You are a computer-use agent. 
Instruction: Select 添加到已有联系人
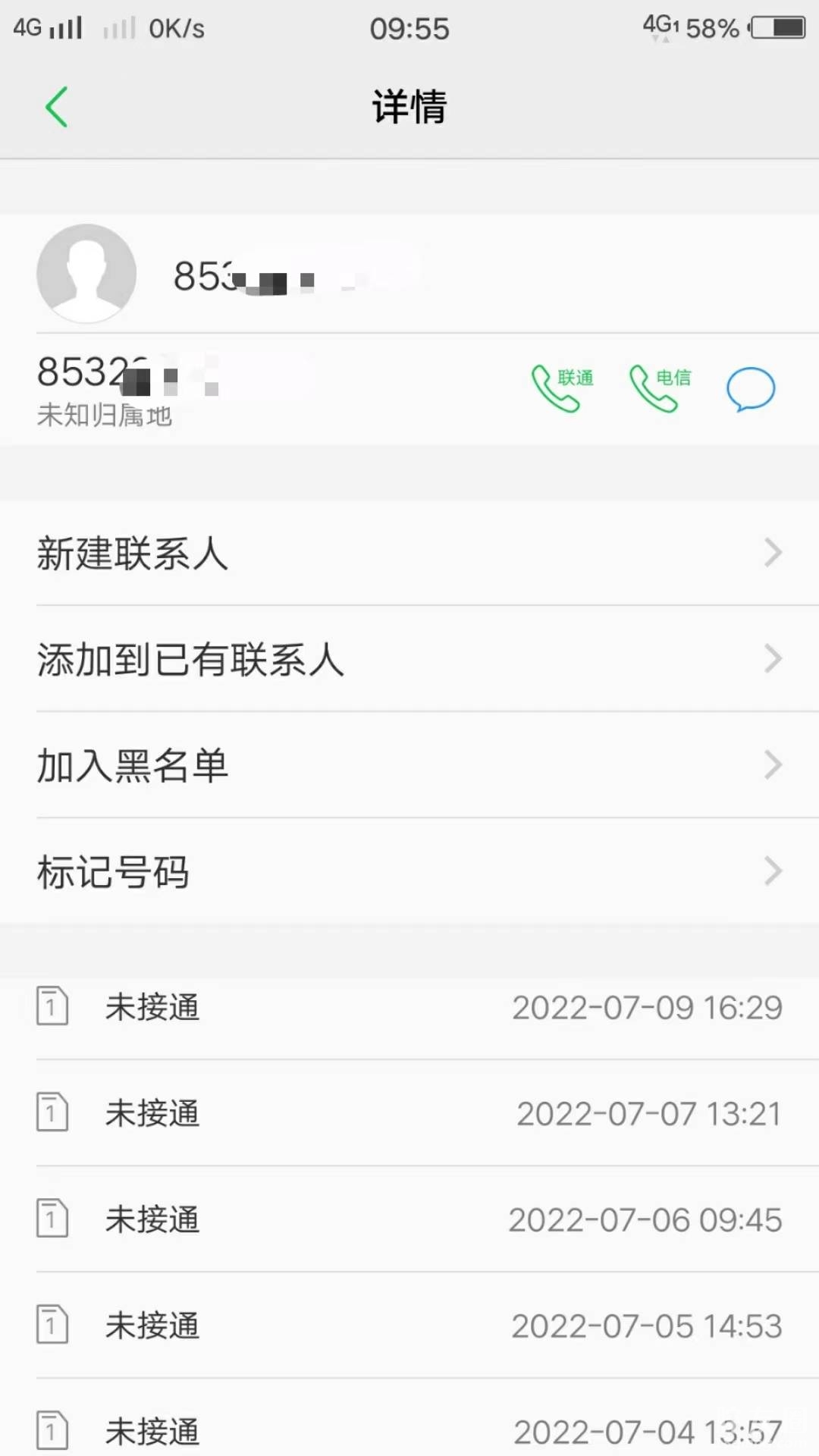click(x=409, y=659)
